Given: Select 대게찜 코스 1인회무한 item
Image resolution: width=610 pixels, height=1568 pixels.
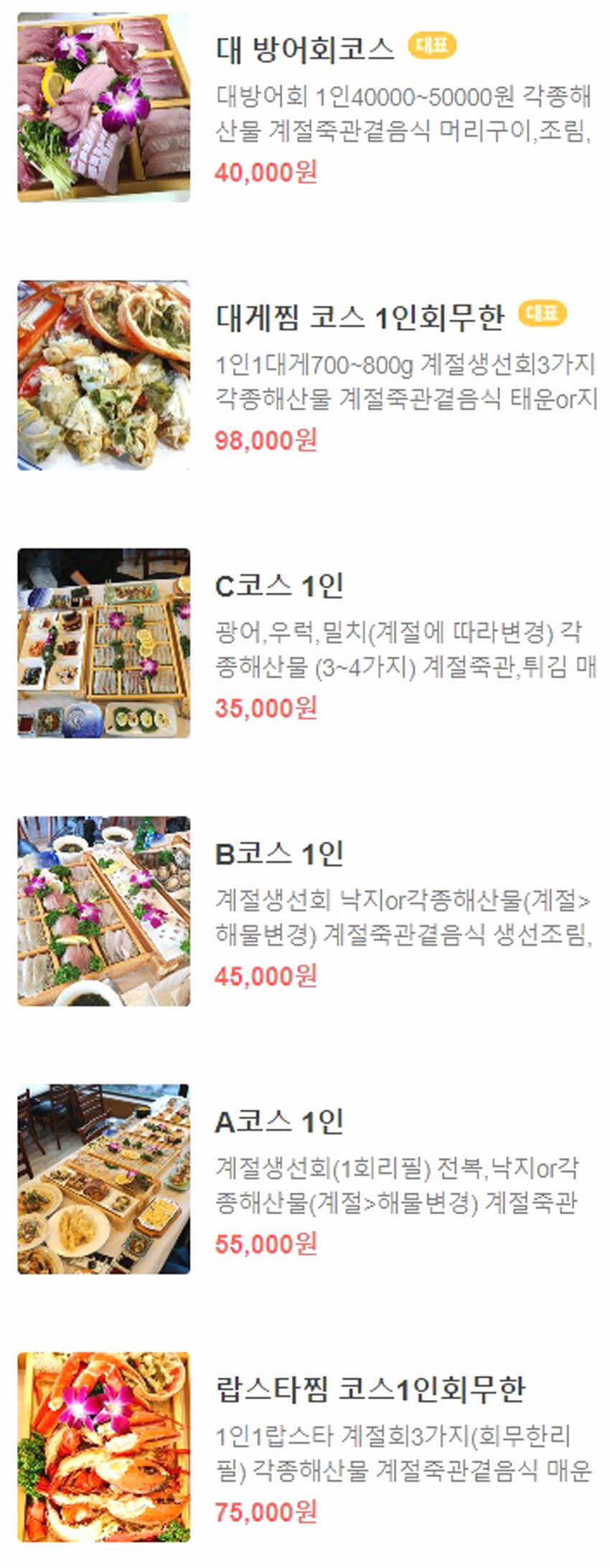Looking at the screenshot, I should [359, 317].
